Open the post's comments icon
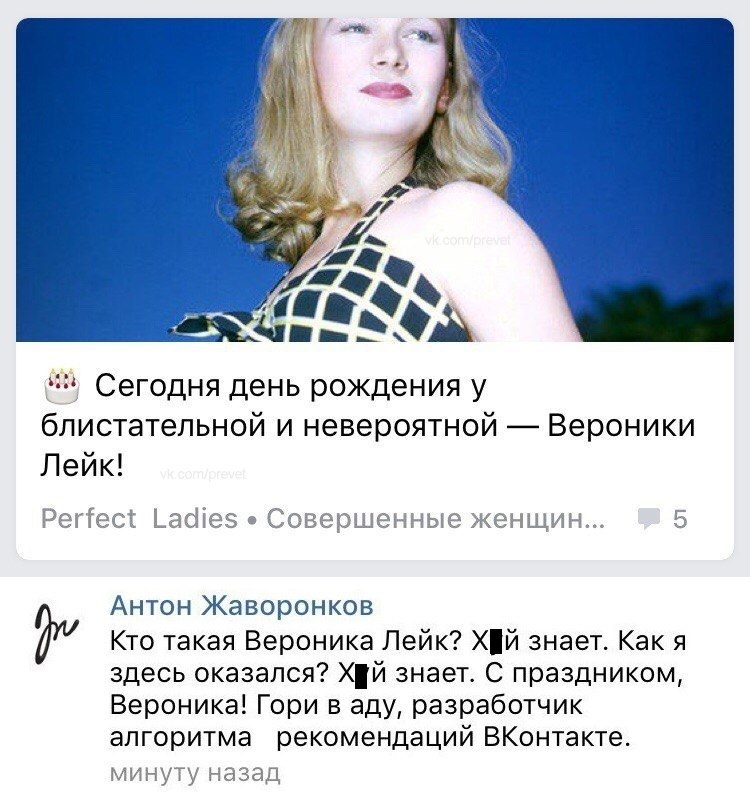Screen dimensions: 750x800 [649, 519]
